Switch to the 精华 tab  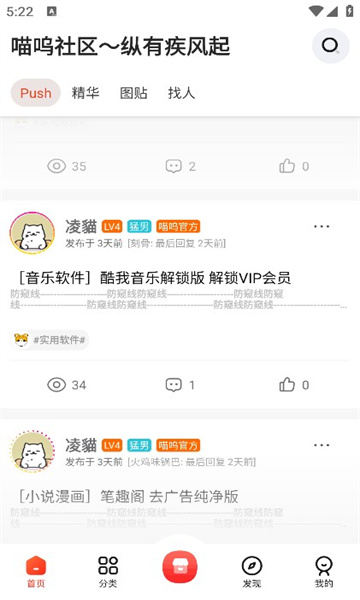pyautogui.click(x=85, y=93)
